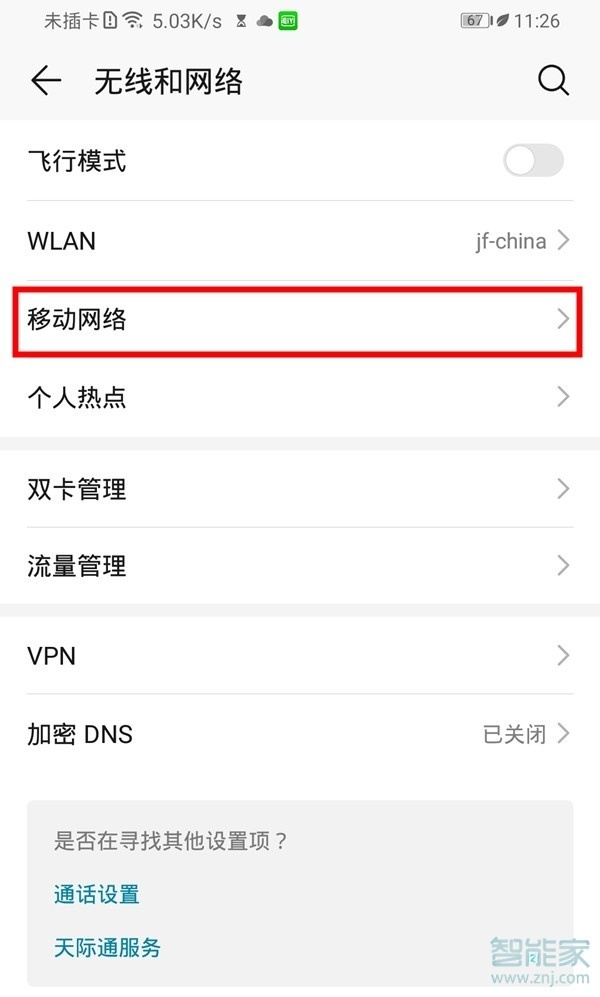
Task: Open VPN settings
Action: [300, 656]
